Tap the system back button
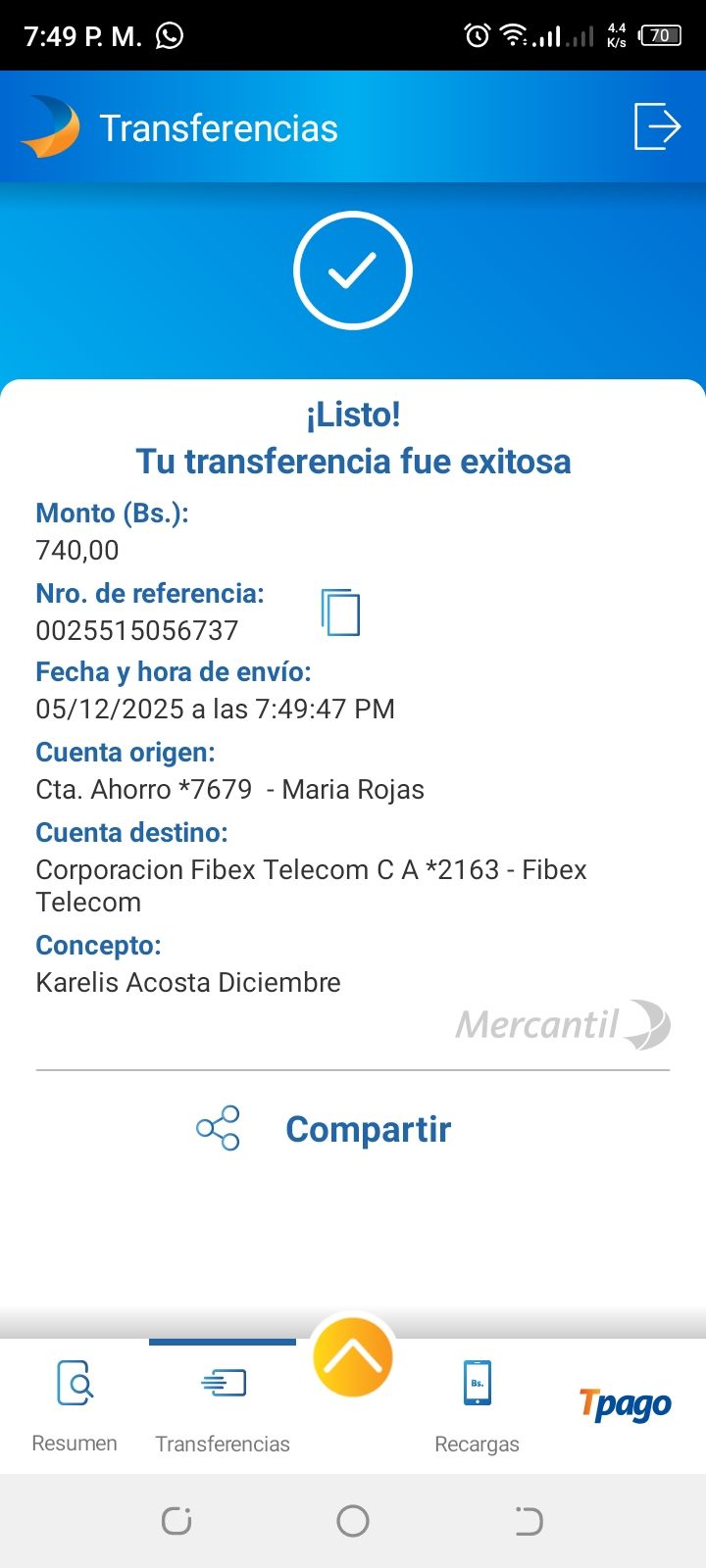 click(529, 1521)
